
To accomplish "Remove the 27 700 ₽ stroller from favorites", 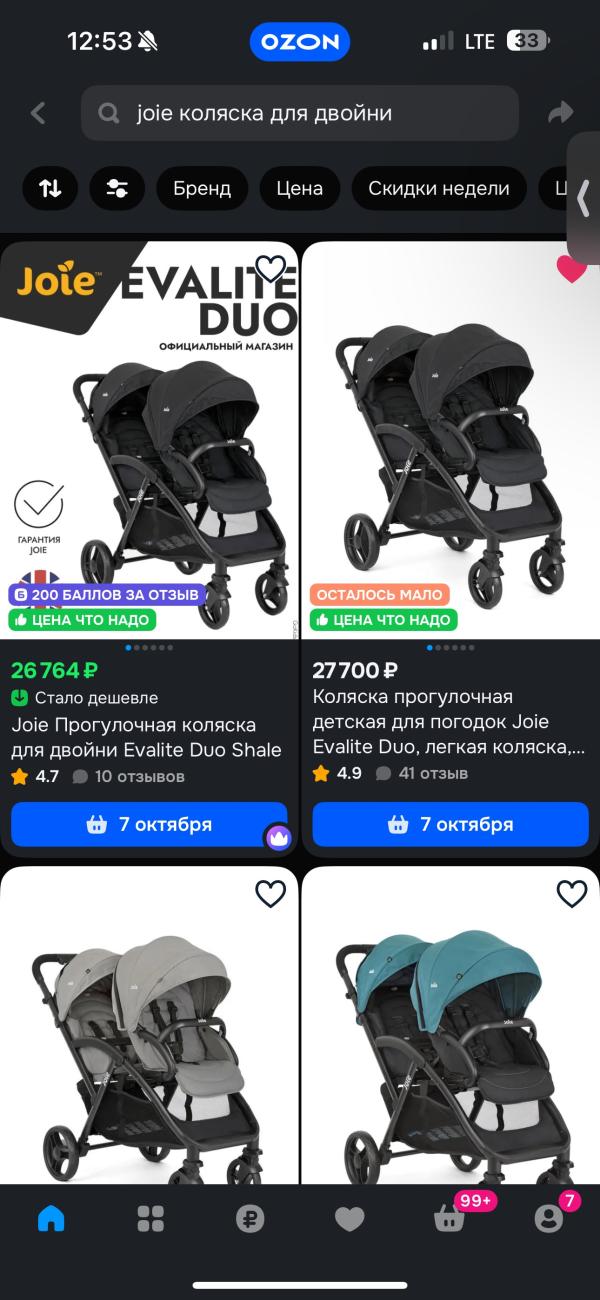I will coord(571,268).
